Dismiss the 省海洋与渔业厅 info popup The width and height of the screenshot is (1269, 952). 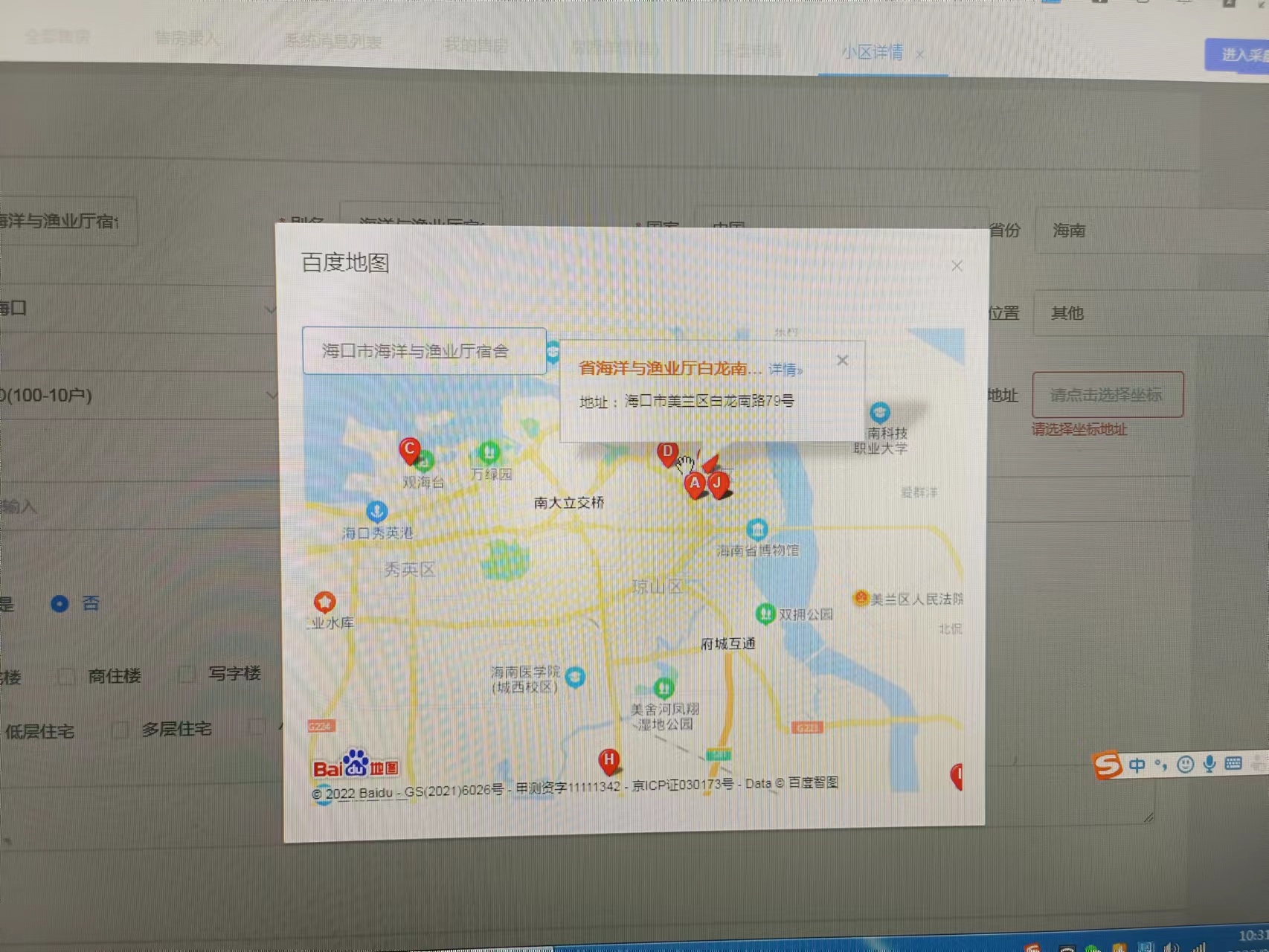coord(842,361)
